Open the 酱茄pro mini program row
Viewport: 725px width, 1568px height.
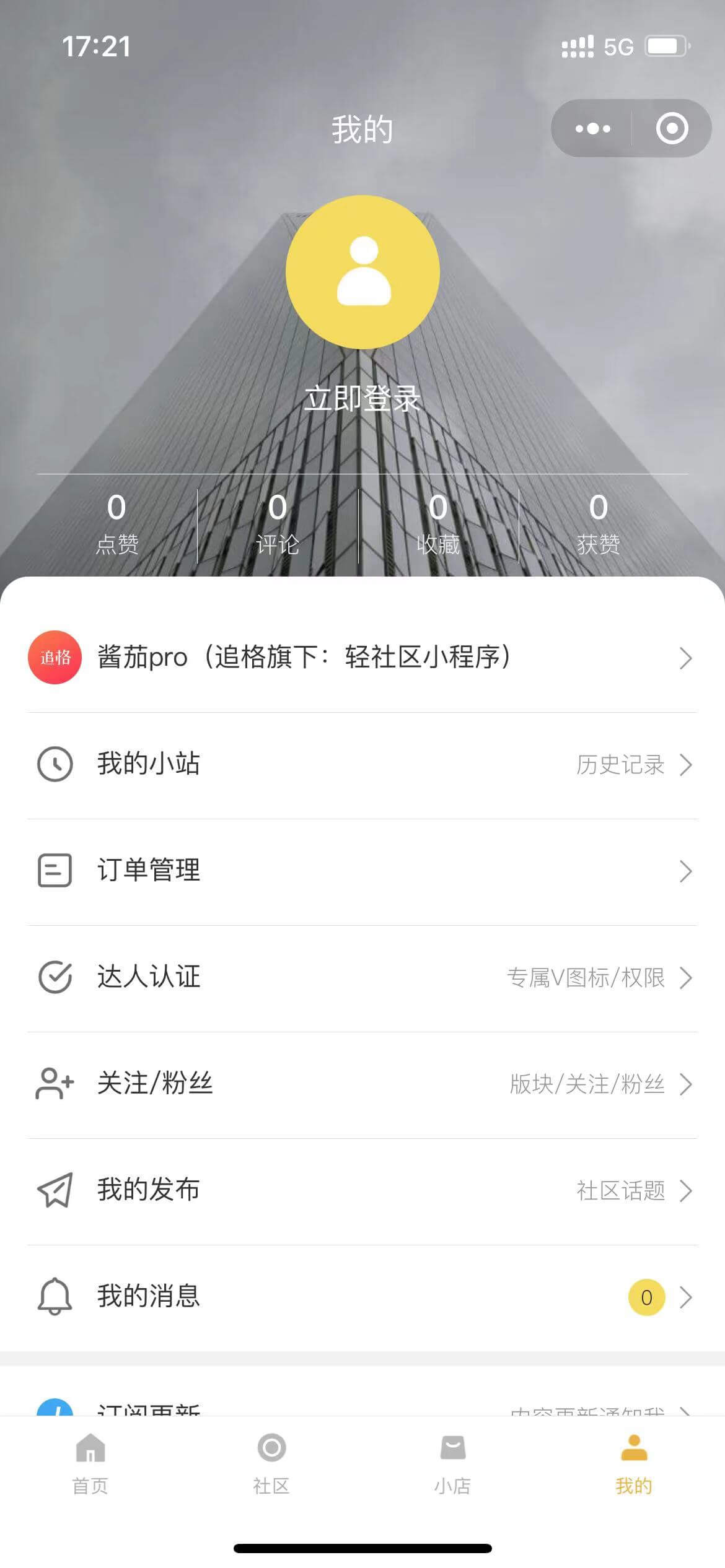(362, 658)
